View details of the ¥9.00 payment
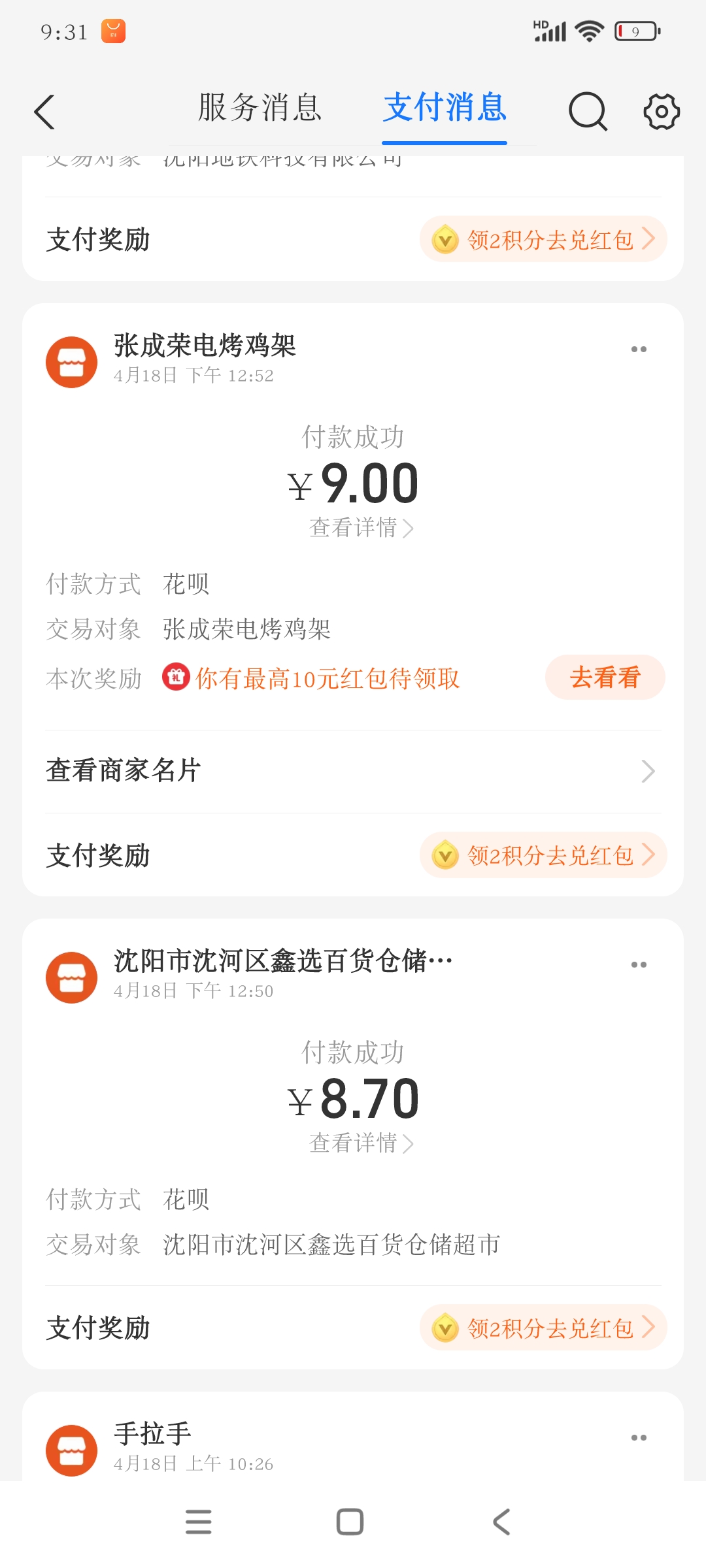 tap(361, 528)
